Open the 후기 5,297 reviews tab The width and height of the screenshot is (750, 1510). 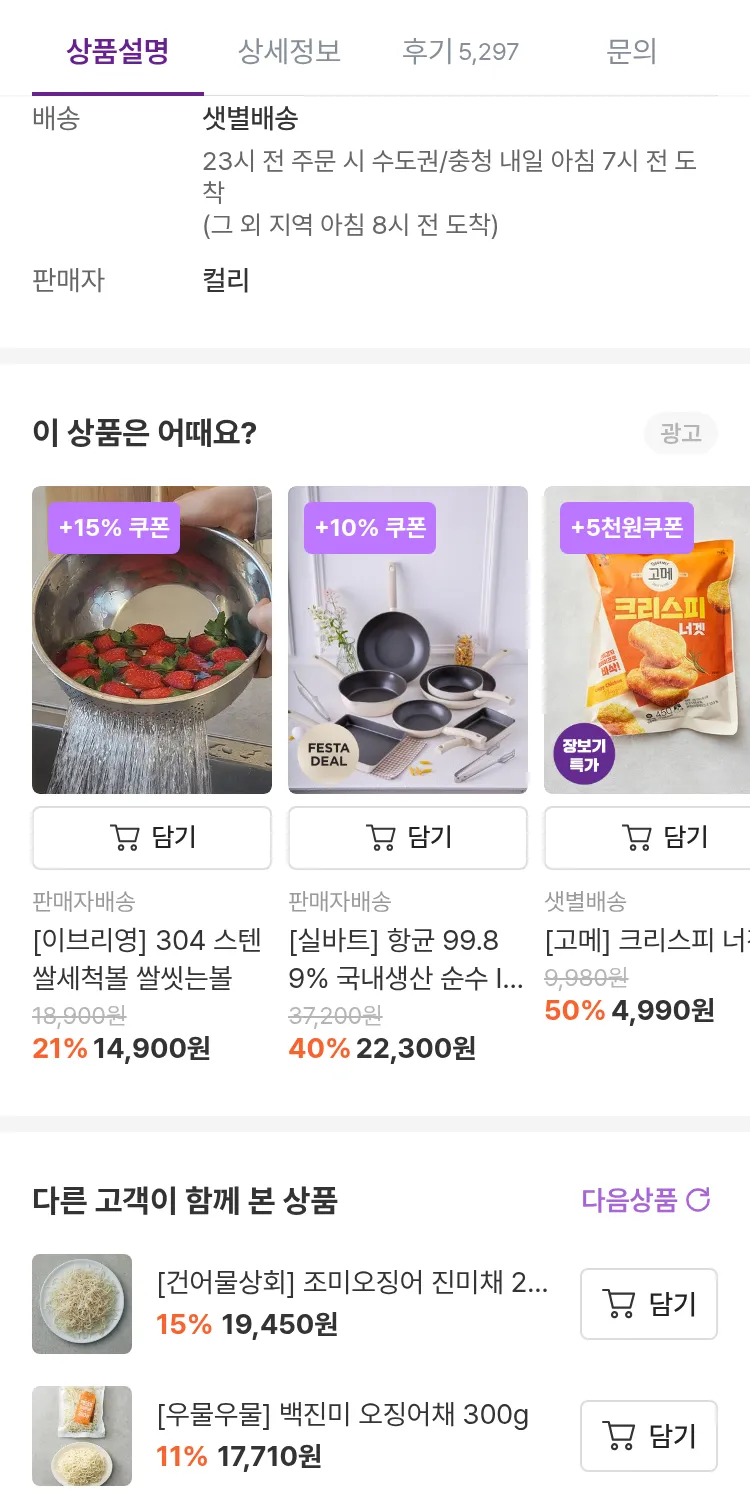[460, 51]
